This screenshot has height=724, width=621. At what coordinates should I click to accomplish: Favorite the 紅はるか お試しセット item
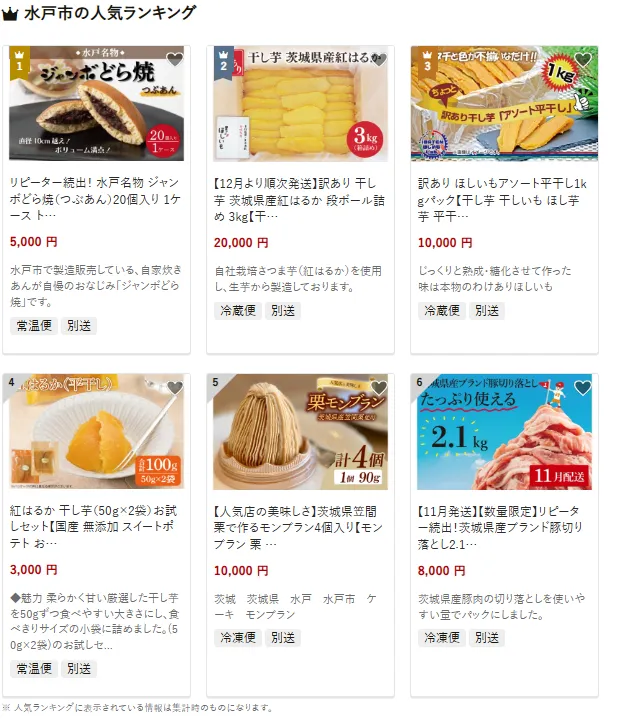pyautogui.click(x=175, y=388)
